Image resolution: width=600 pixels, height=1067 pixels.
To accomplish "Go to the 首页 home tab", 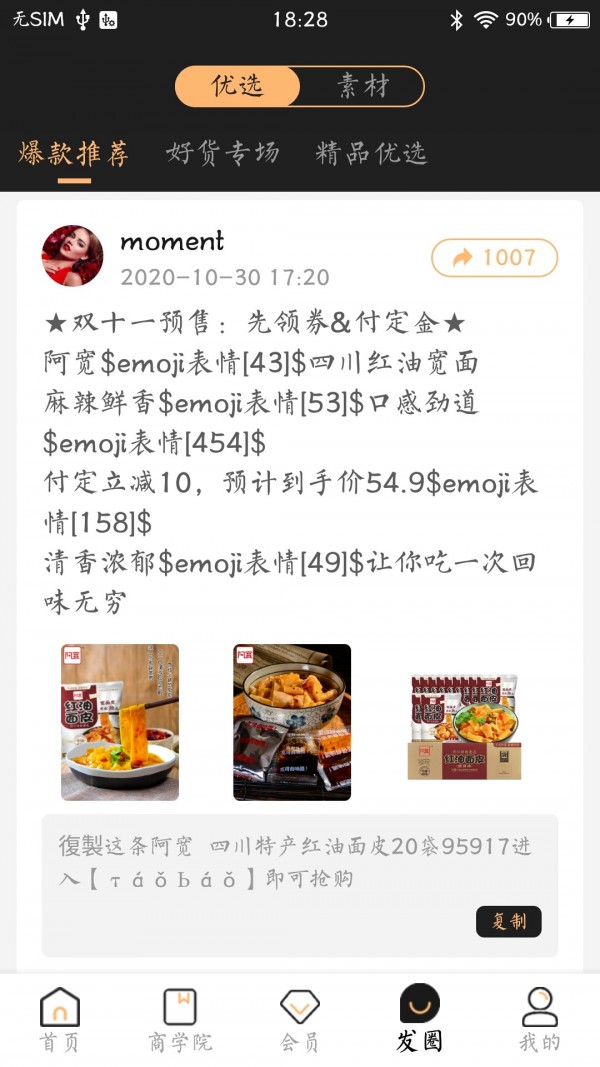I will pyautogui.click(x=60, y=1019).
